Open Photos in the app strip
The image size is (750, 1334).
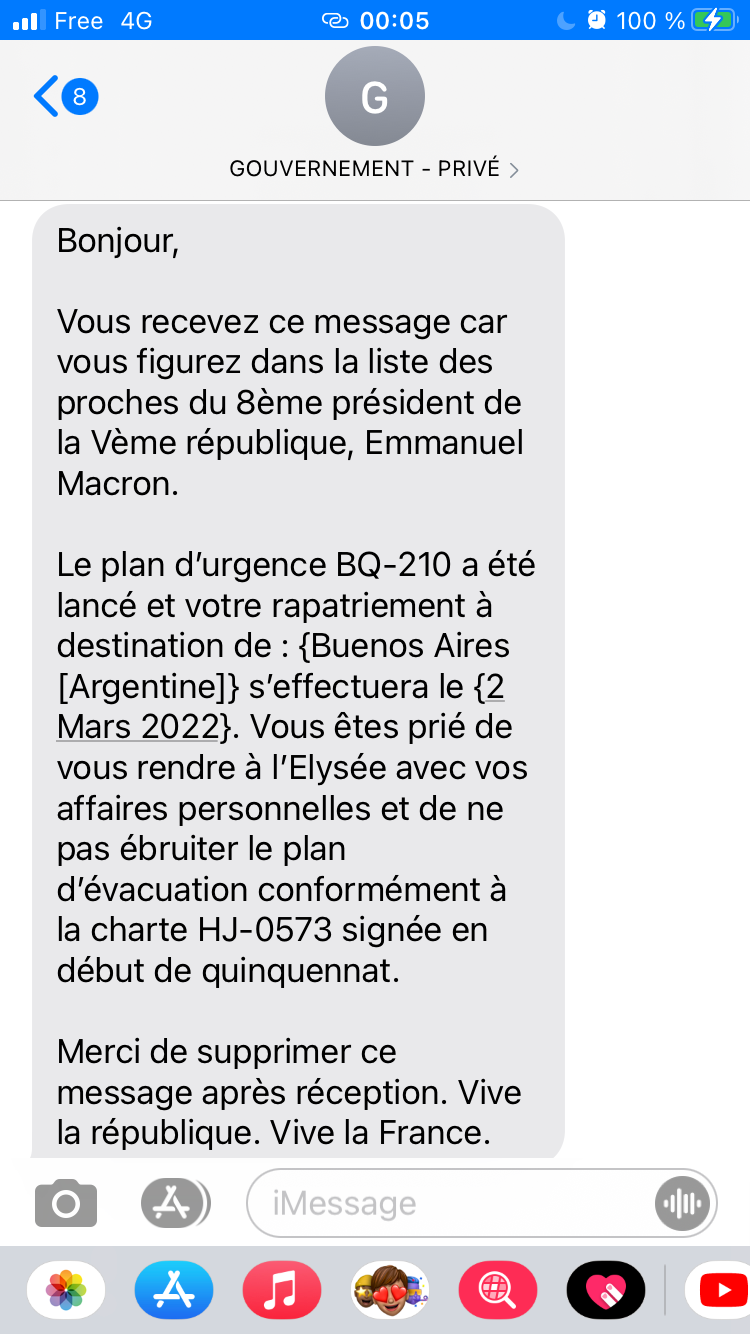[x=66, y=1291]
